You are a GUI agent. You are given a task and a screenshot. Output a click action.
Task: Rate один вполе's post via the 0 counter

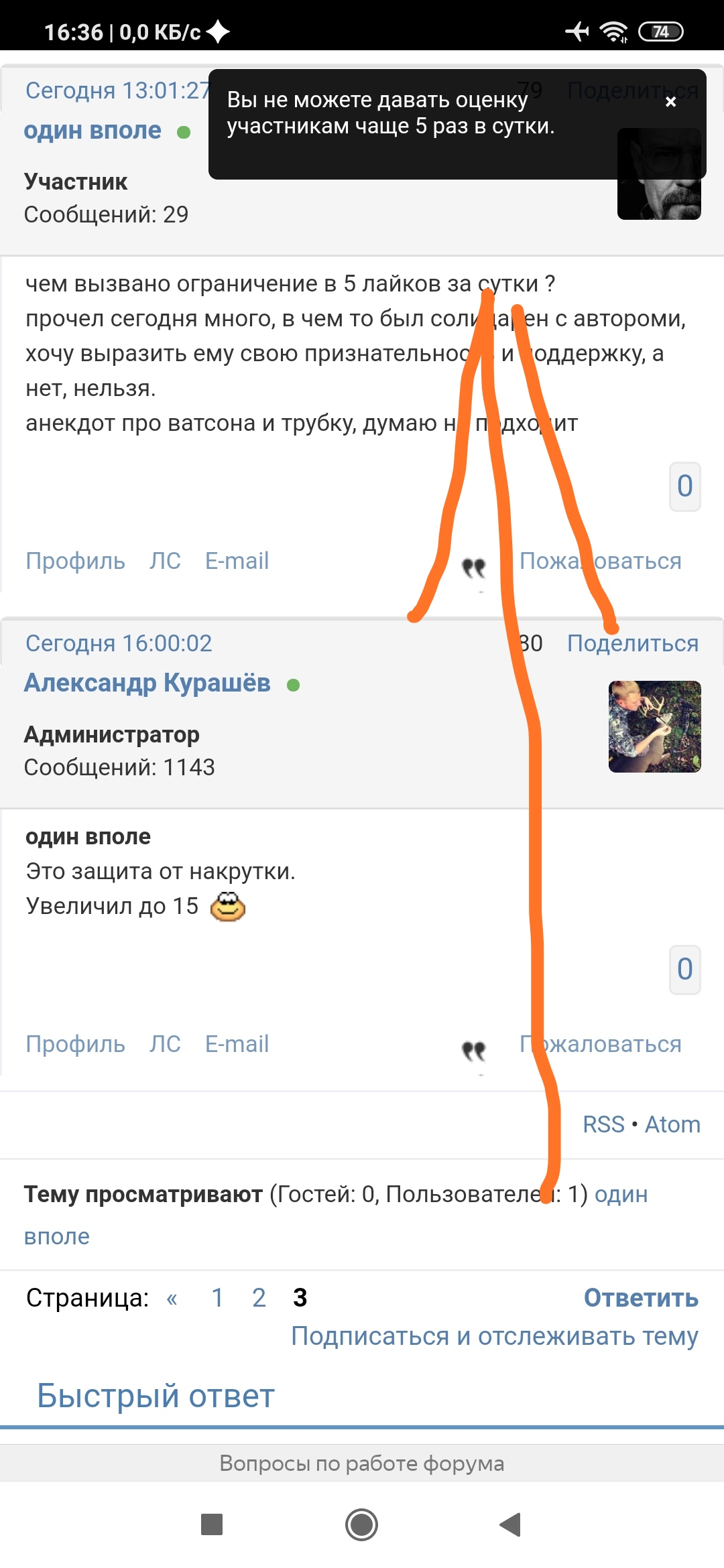(x=684, y=486)
